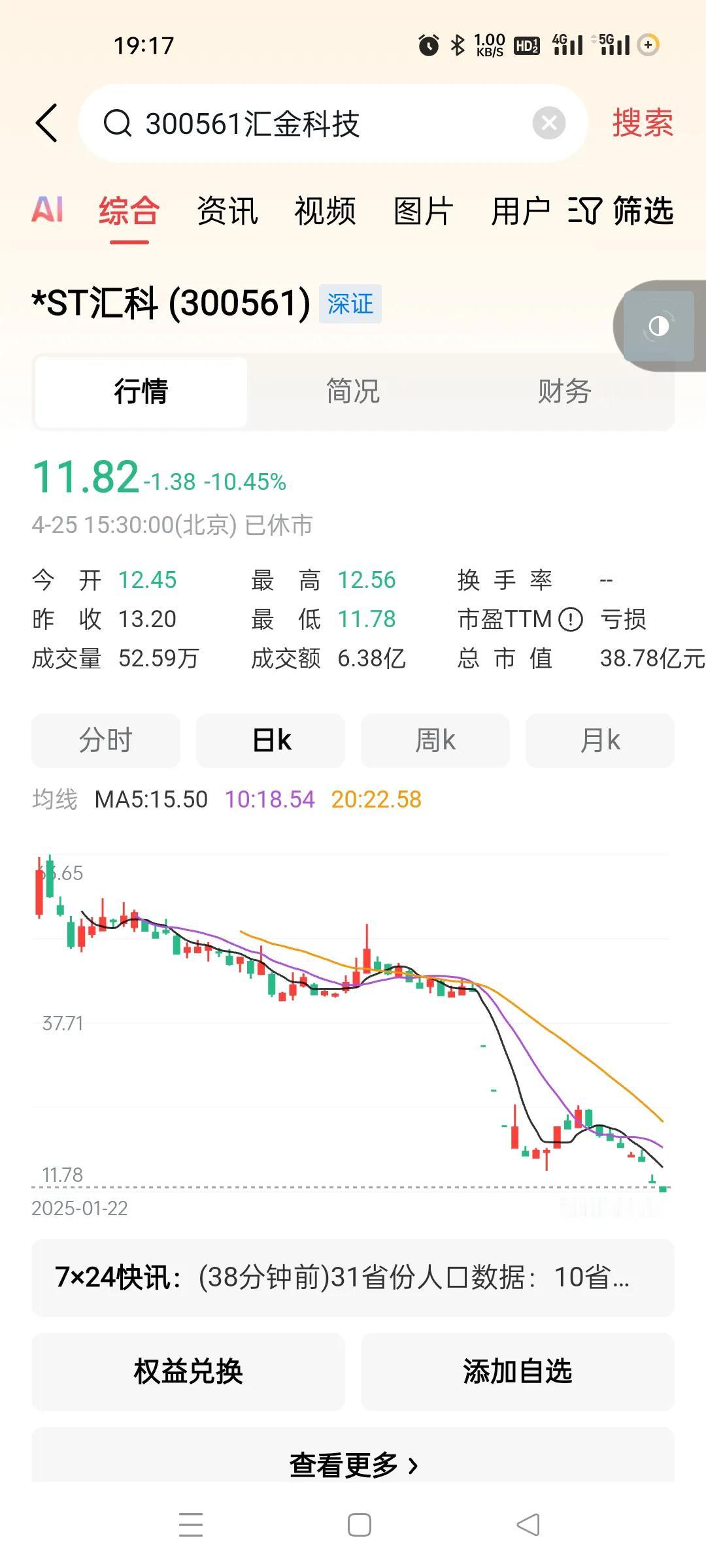This screenshot has height=1568, width=706.
Task: Tap the system home button
Action: [x=360, y=1525]
